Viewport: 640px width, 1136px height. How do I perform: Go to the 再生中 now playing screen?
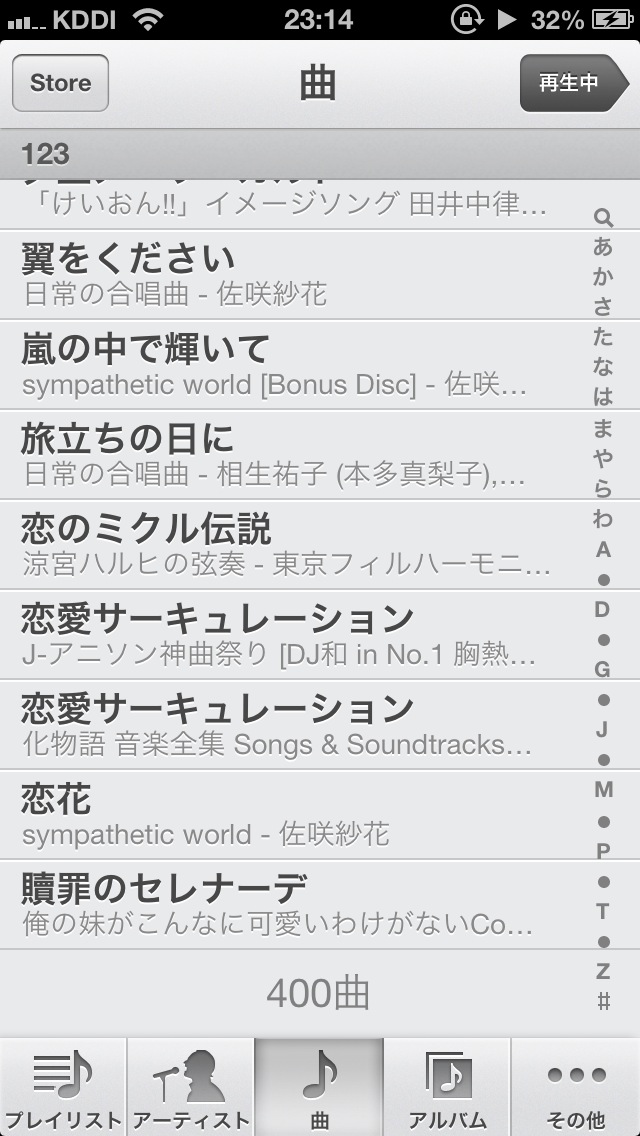click(574, 83)
